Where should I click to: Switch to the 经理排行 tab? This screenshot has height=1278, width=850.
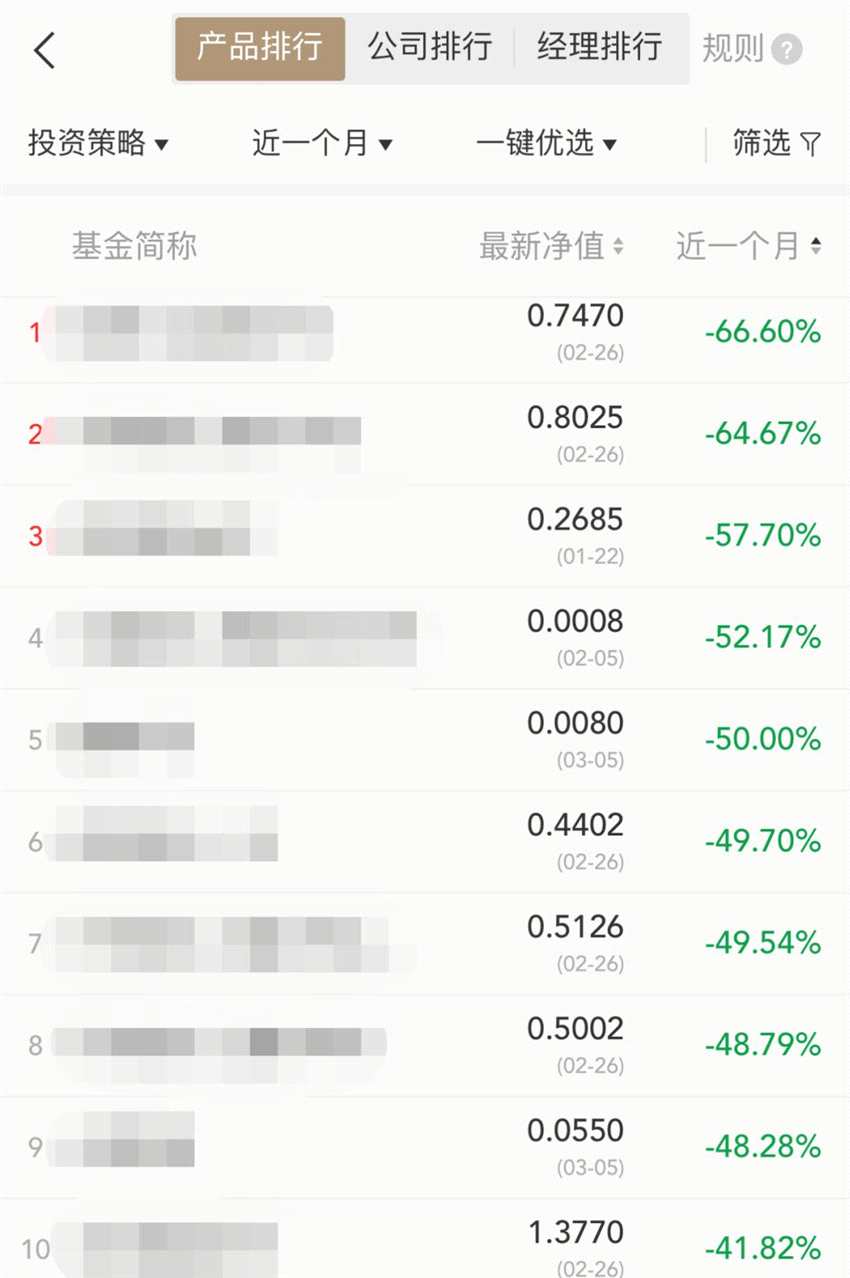[599, 47]
